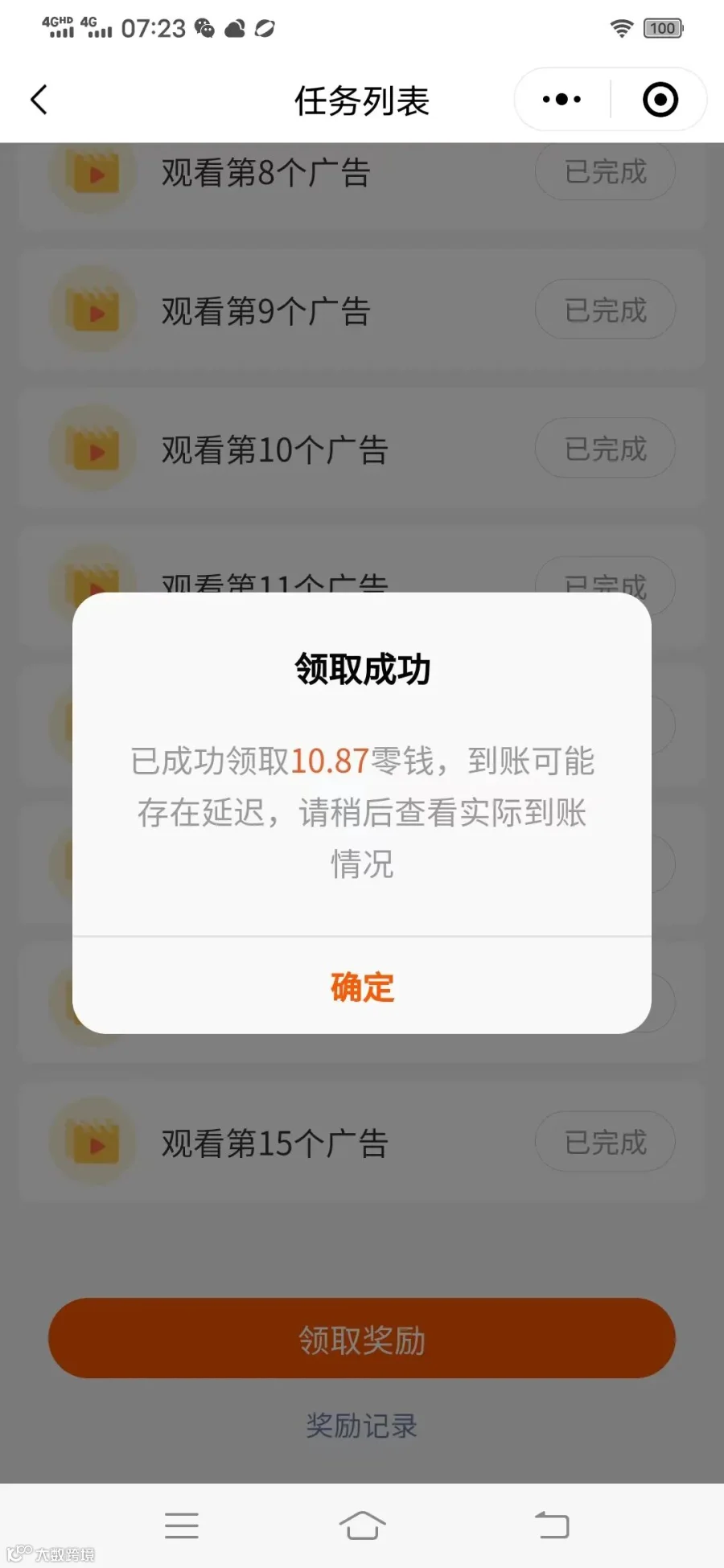Tap 已完成 next to 观看第8个广告
This screenshot has height=1568, width=724.
605,171
